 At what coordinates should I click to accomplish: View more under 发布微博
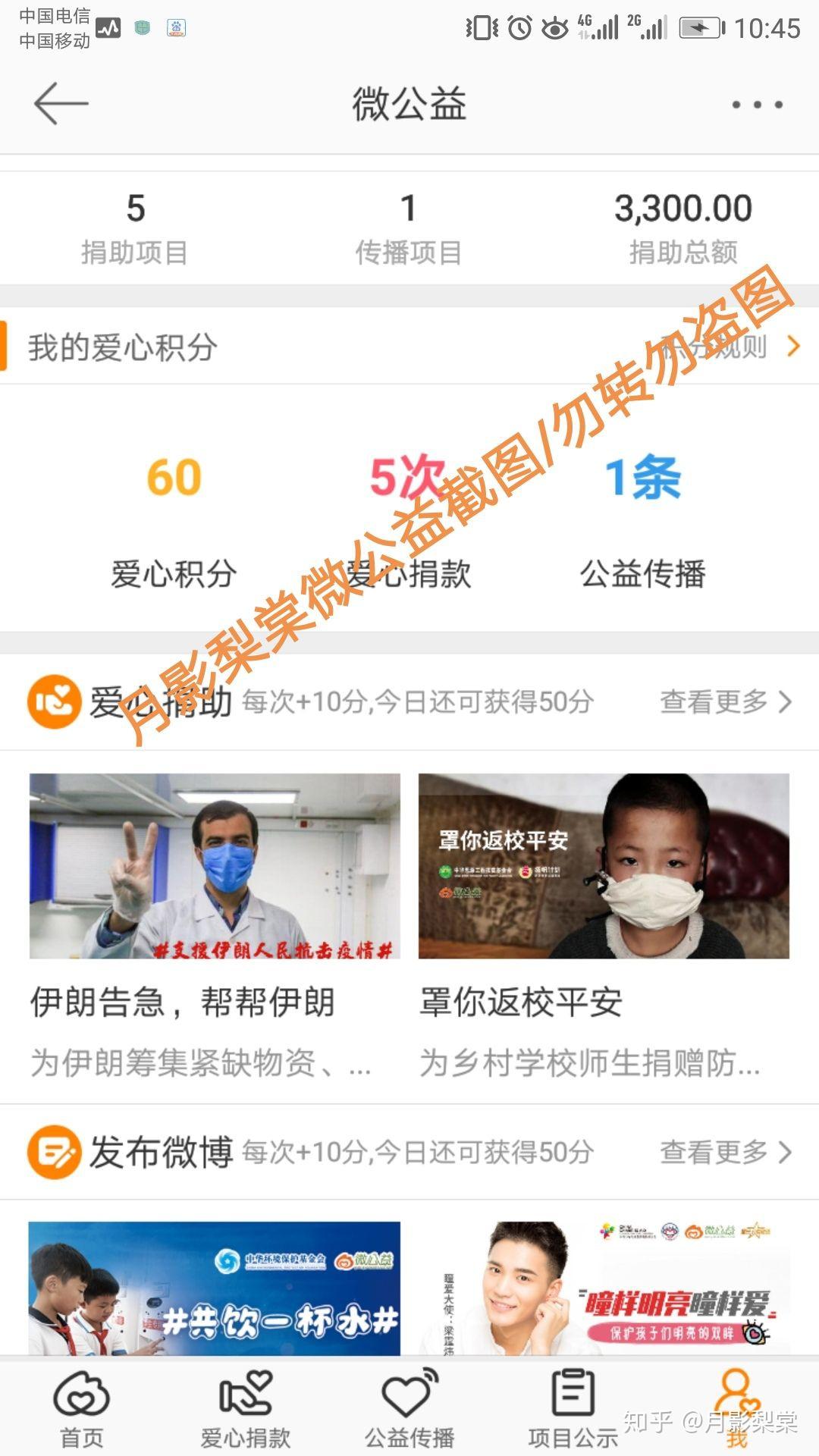coord(726,1153)
